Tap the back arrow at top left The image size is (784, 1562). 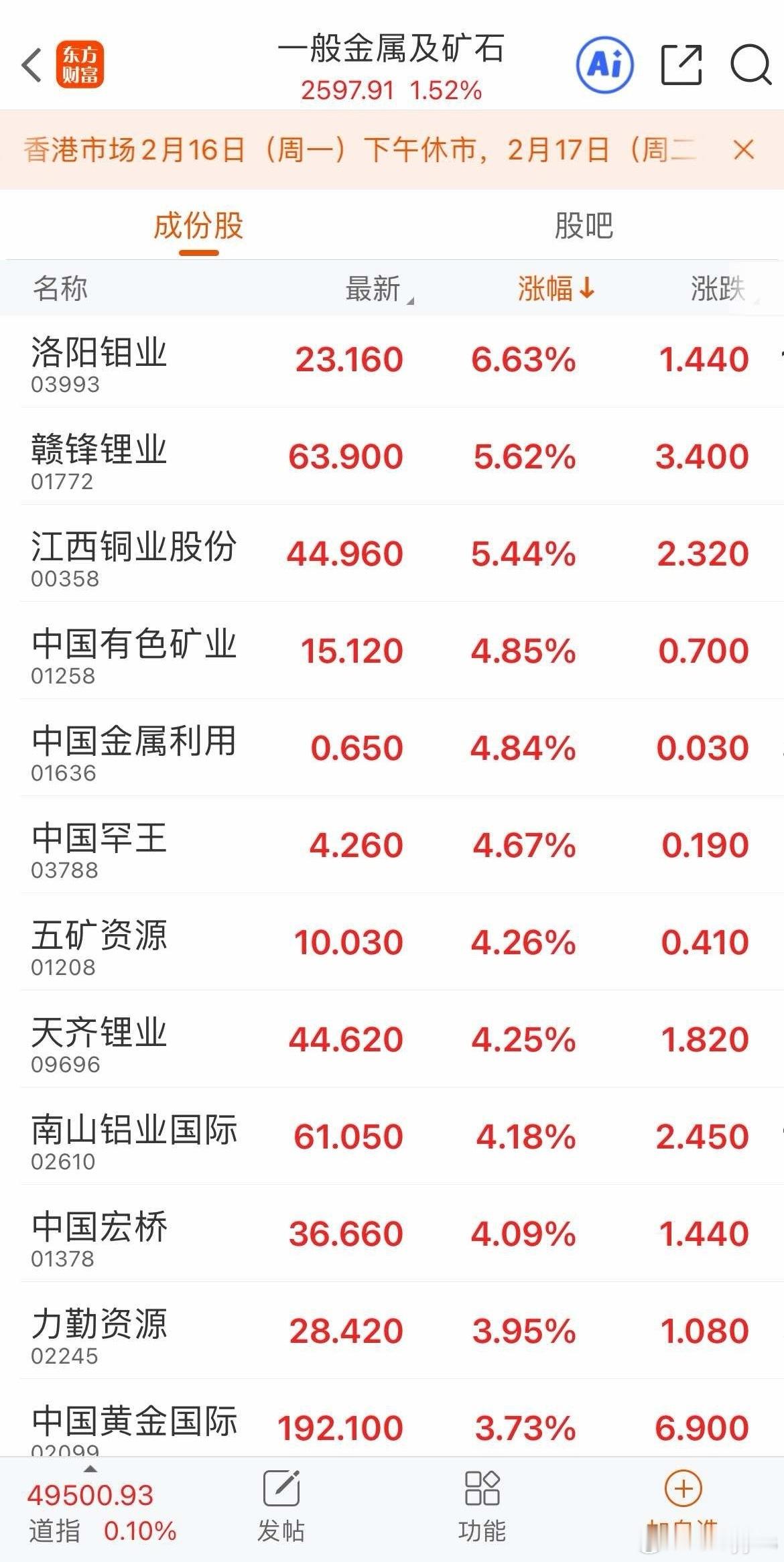click(31, 65)
